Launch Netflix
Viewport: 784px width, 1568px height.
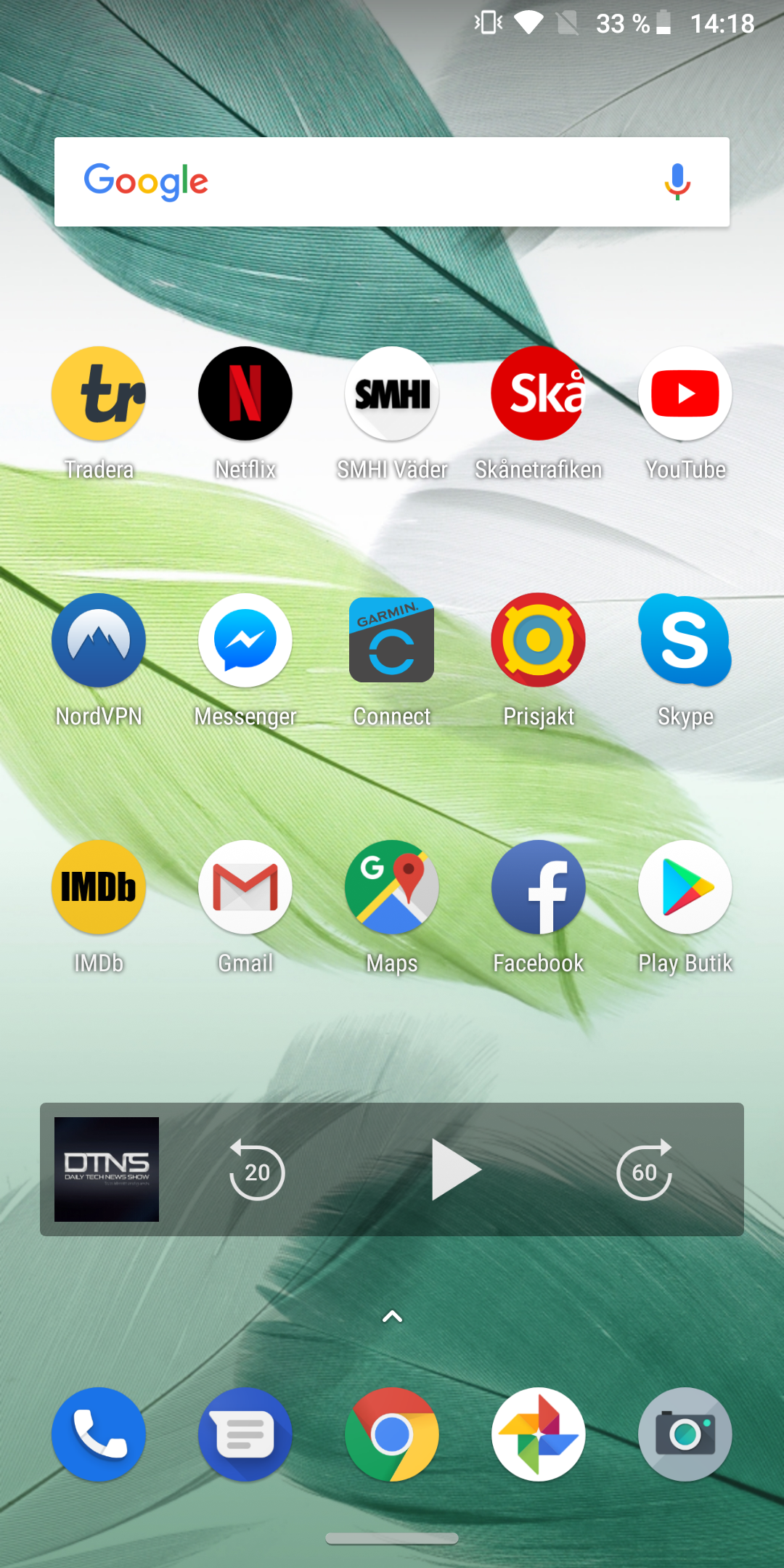click(245, 394)
